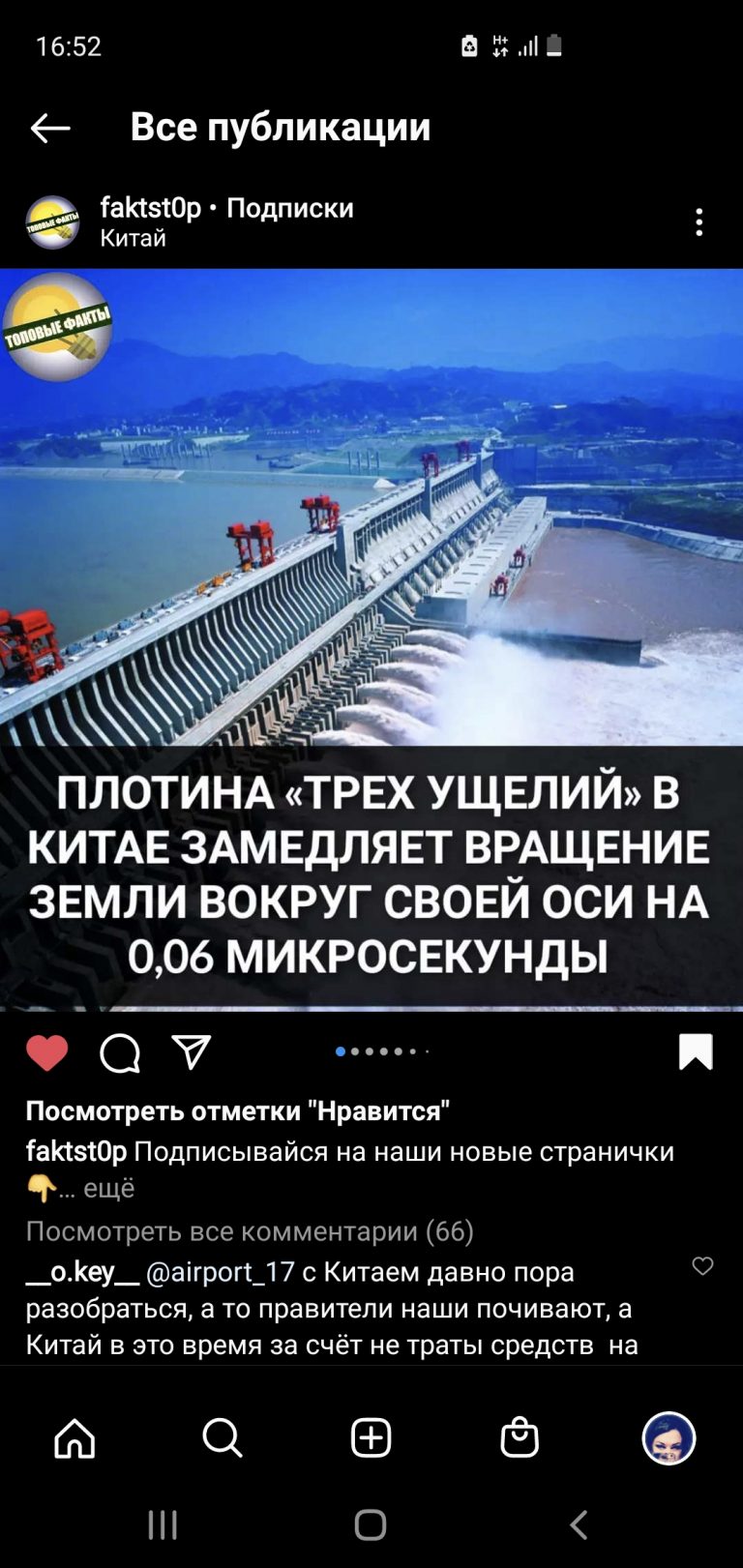Share the post via paper plane icon
This screenshot has height=1568, width=743.
pyautogui.click(x=192, y=1051)
